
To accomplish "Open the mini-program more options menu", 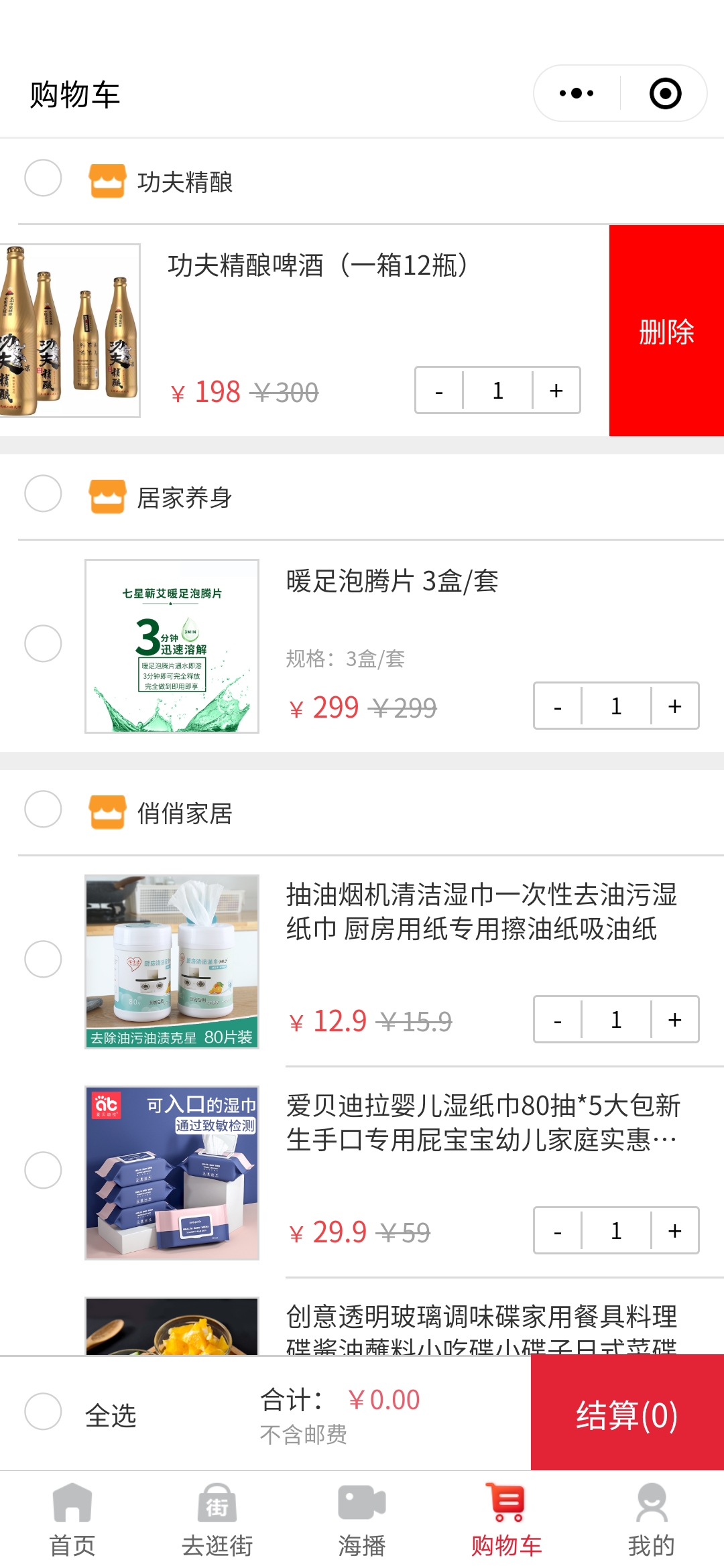I will click(x=577, y=93).
